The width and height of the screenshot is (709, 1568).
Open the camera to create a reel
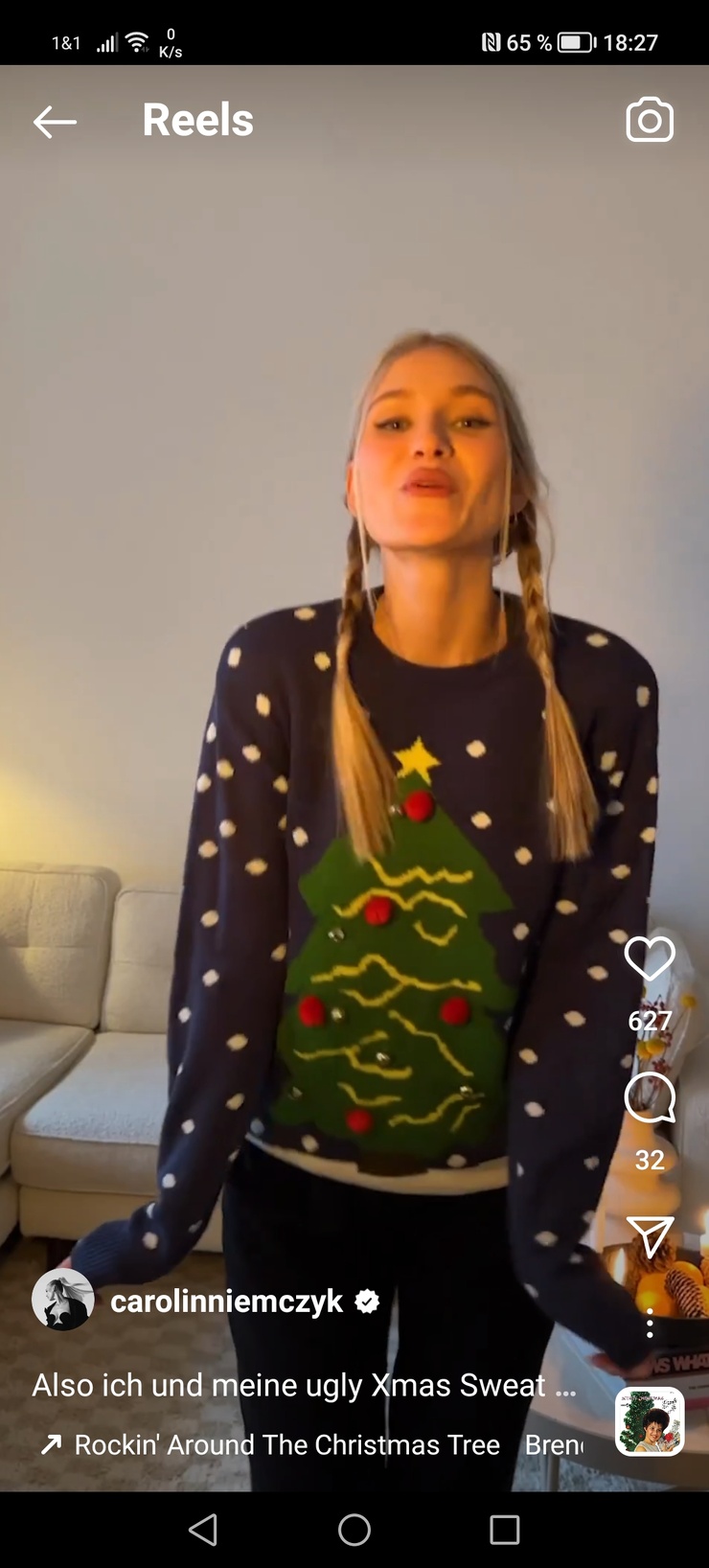pos(650,121)
